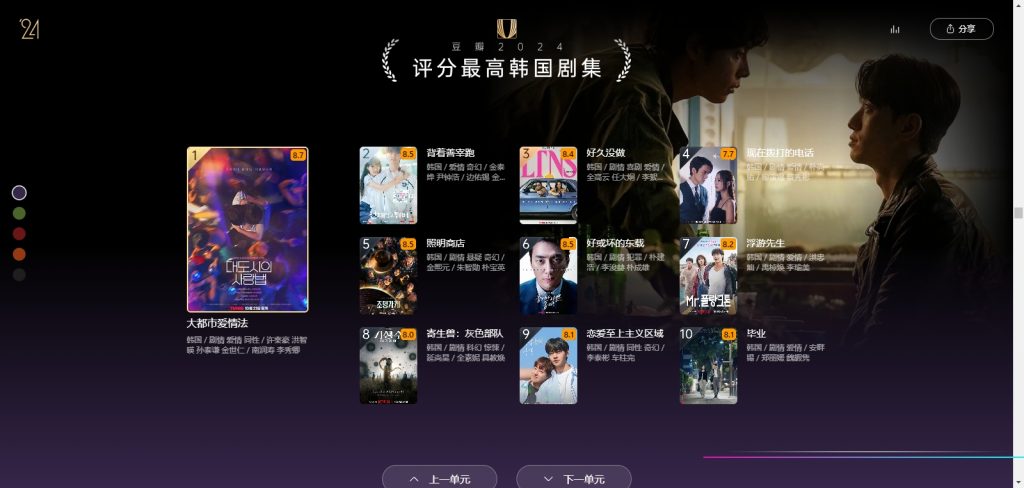The width and height of the screenshot is (1024, 488).
Task: Open 好久没做 drama poster
Action: tap(548, 186)
